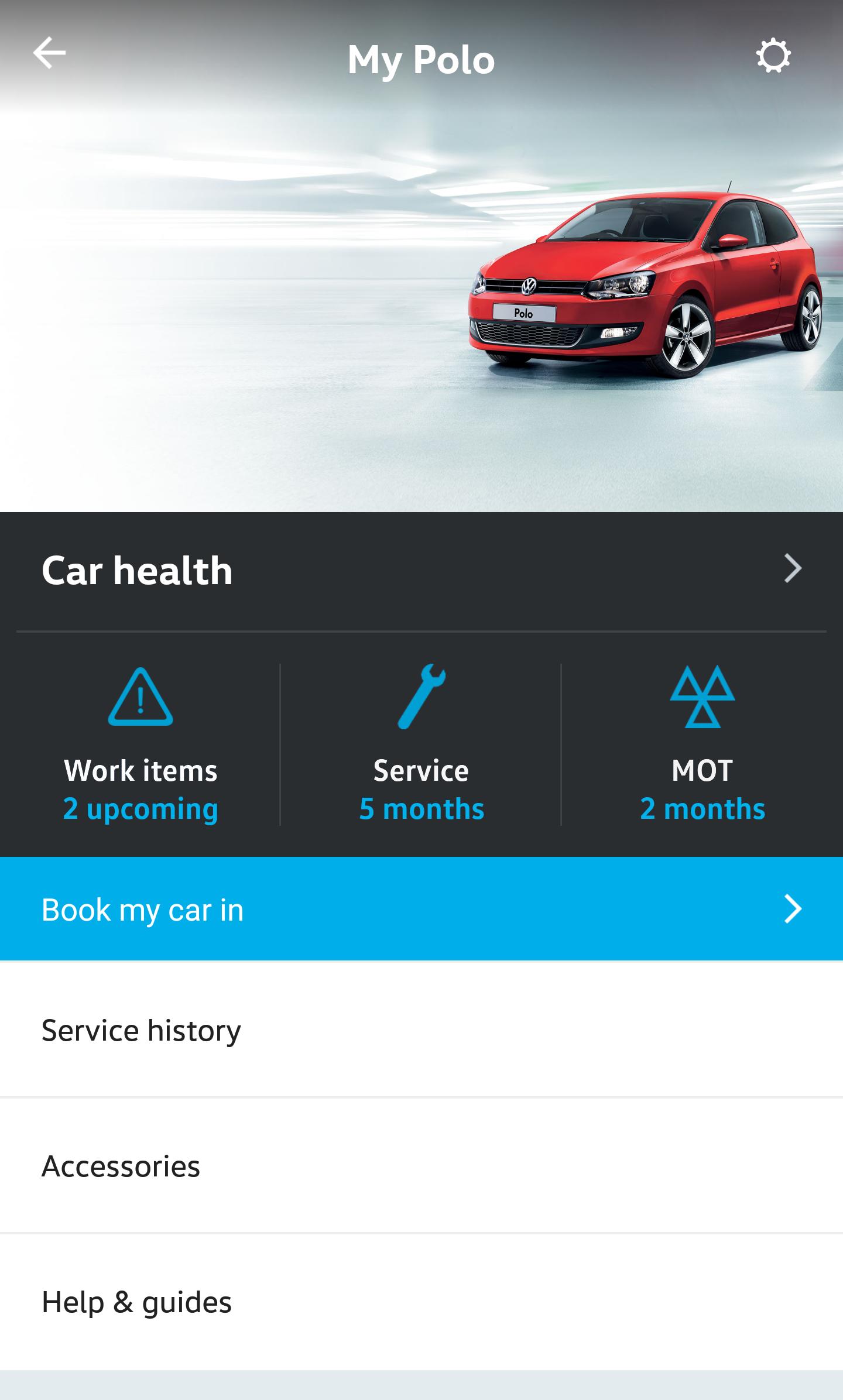Viewport: 843px width, 1400px height.
Task: Click the 2 months MOT countdown text
Action: point(702,809)
